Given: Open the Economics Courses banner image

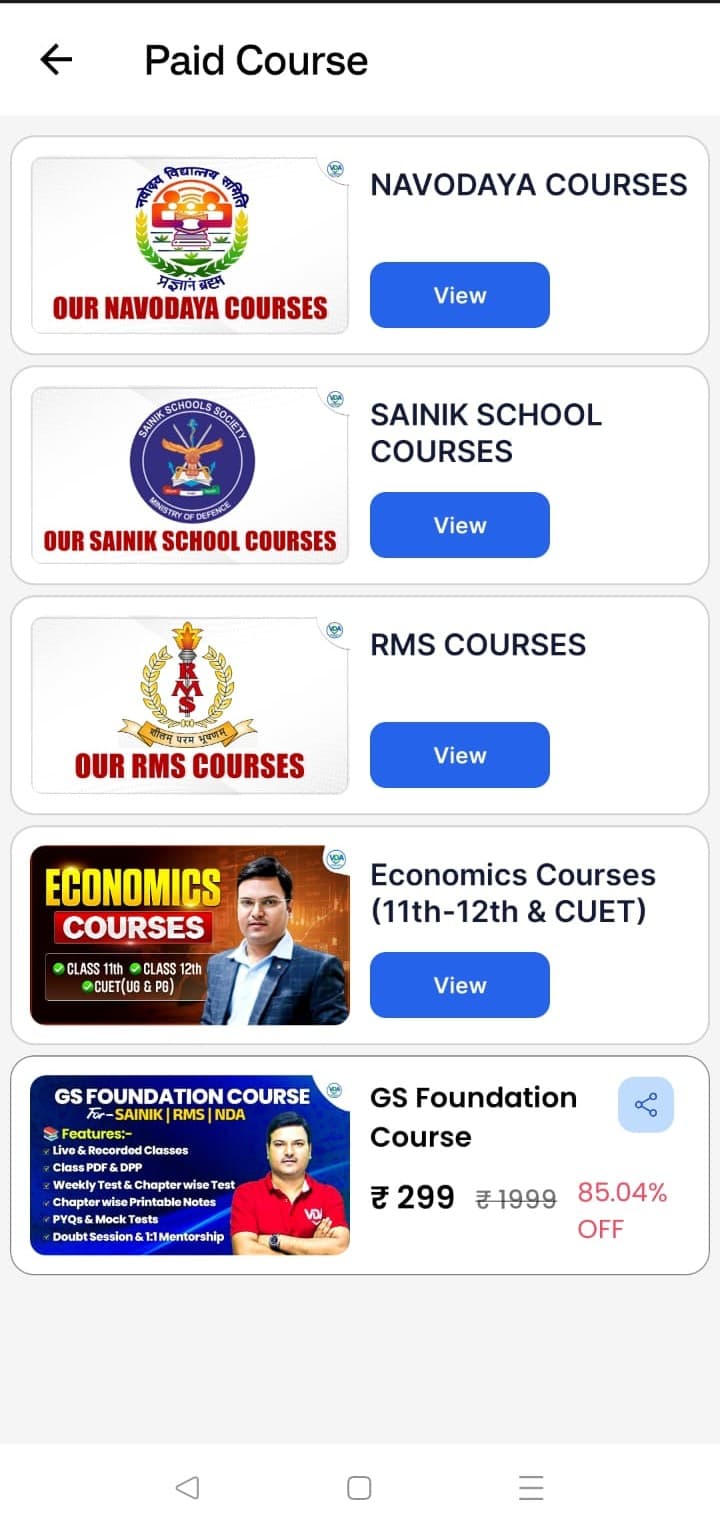Looking at the screenshot, I should click(x=189, y=933).
